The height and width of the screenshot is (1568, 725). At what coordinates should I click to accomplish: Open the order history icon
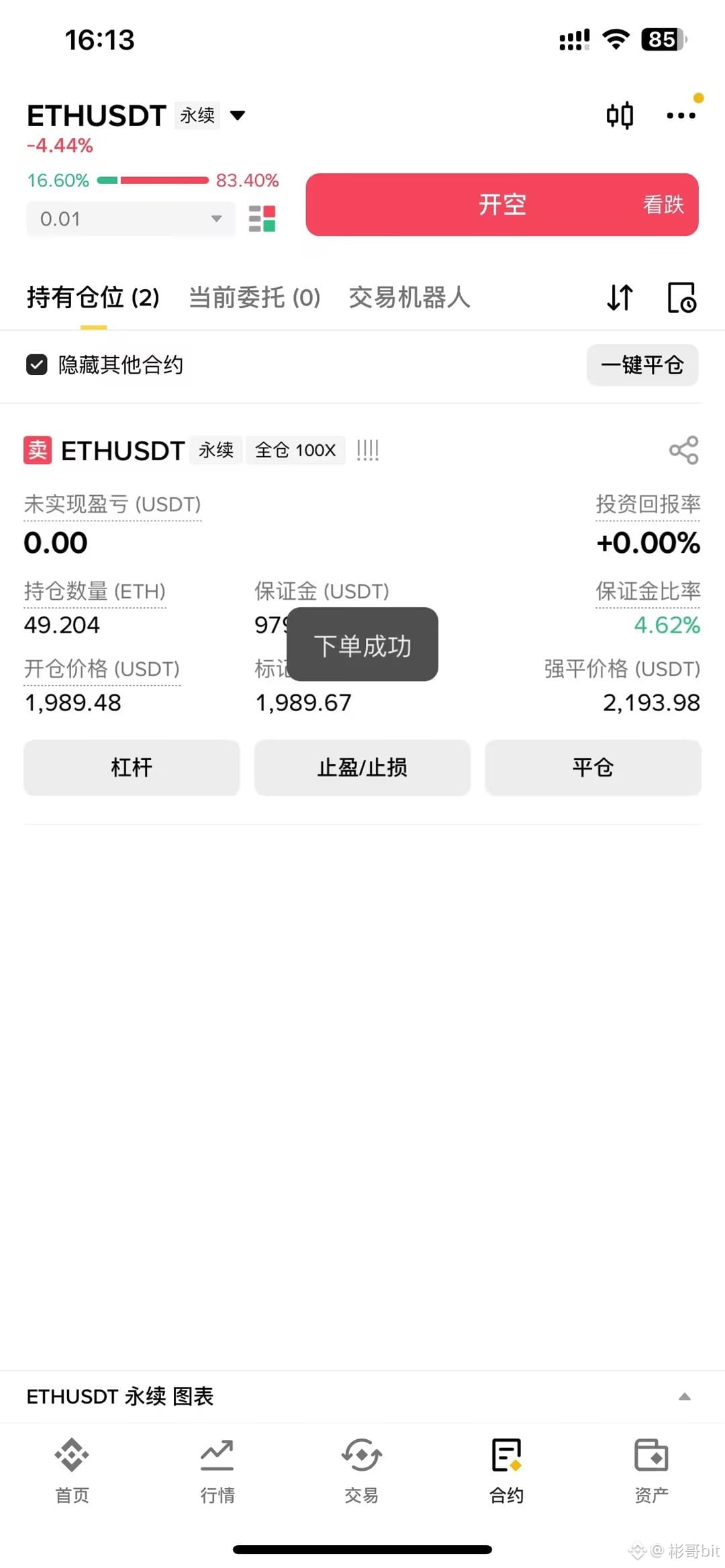click(x=681, y=297)
